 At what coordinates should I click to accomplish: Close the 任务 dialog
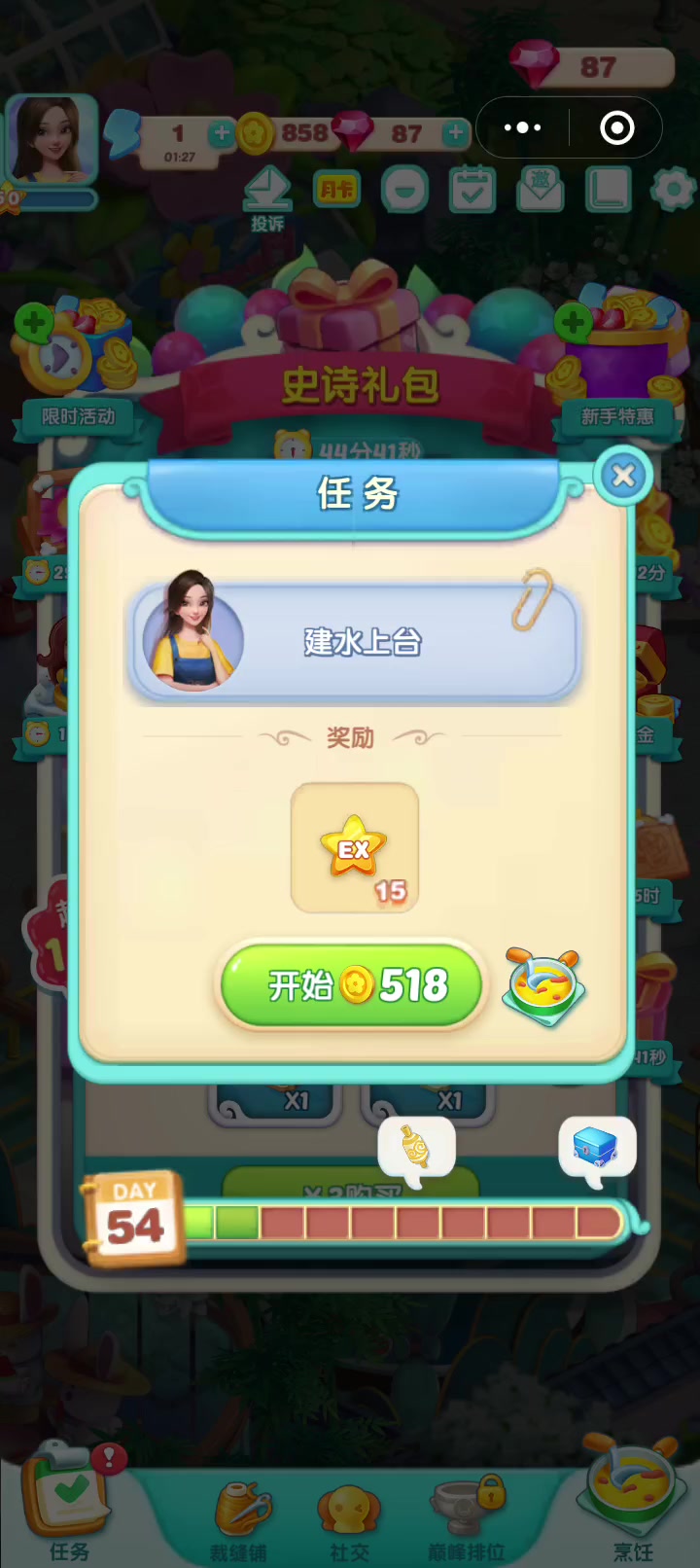click(623, 476)
